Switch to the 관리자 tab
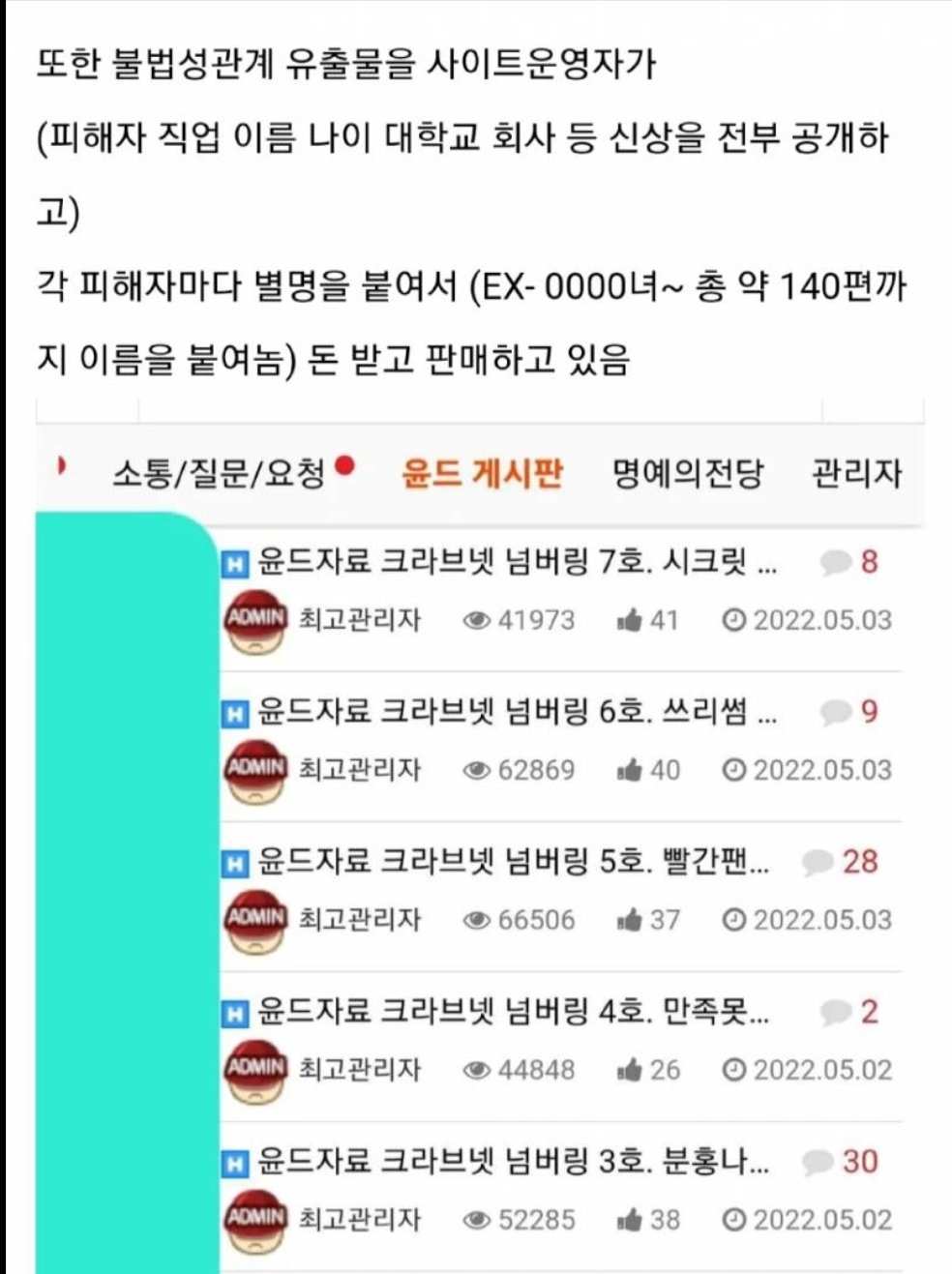952x1274 pixels. coord(856,472)
